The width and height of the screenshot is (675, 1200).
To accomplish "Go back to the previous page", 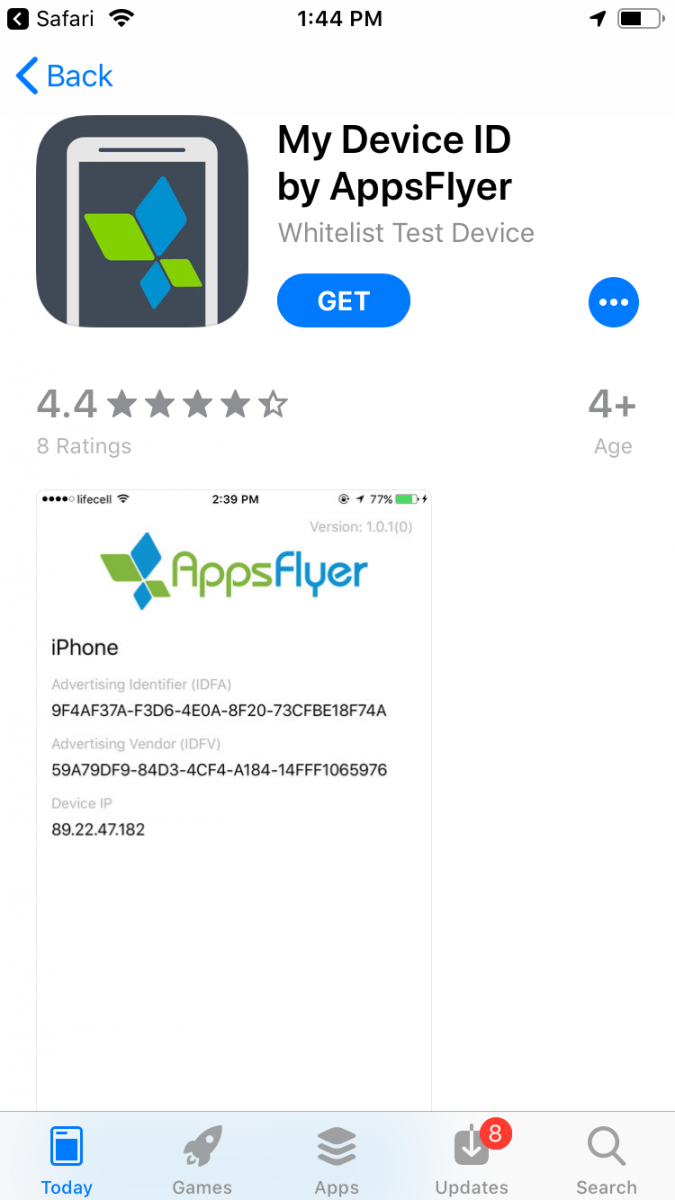I will click(x=64, y=76).
